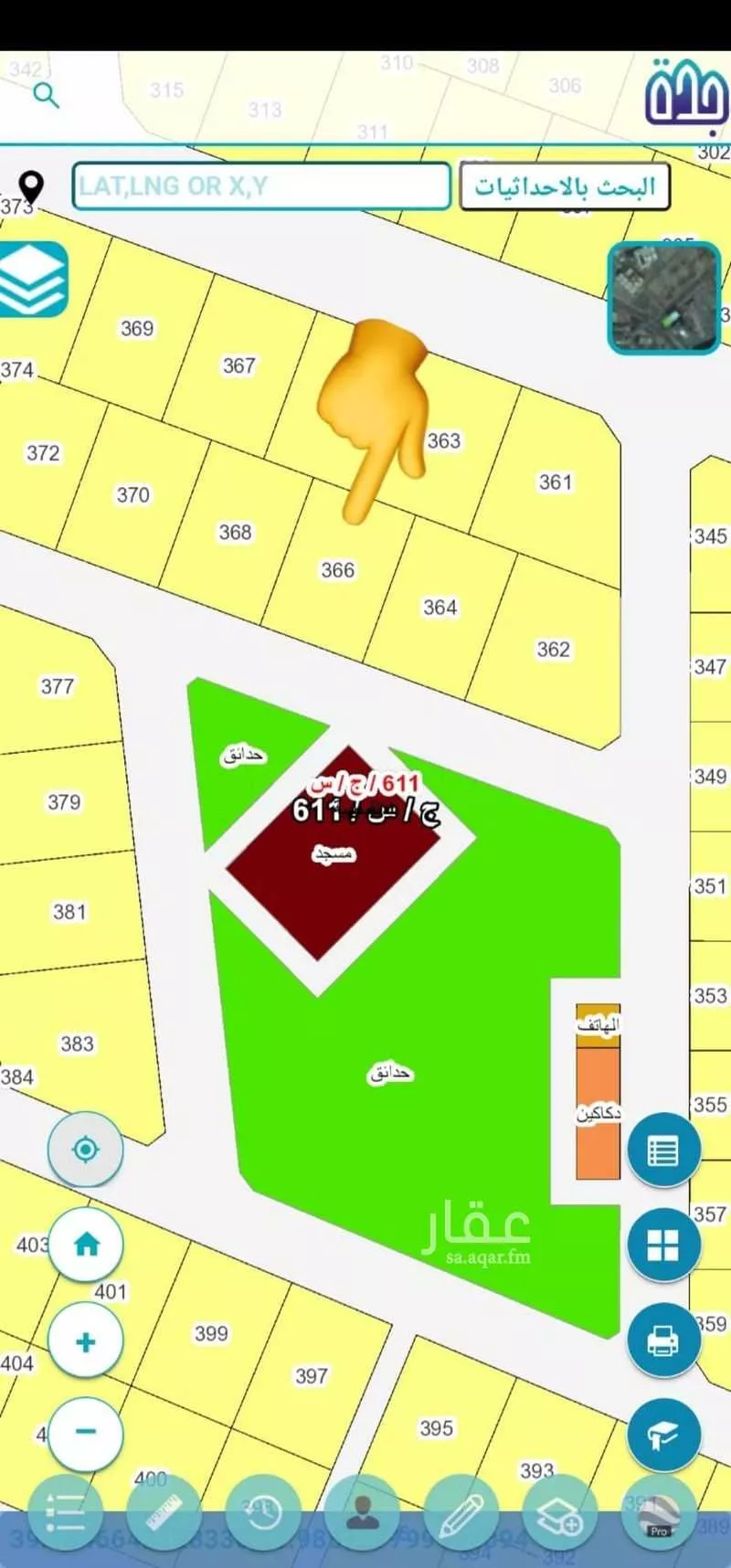The image size is (731, 1568).
Task: Print the current map
Action: (x=663, y=1340)
